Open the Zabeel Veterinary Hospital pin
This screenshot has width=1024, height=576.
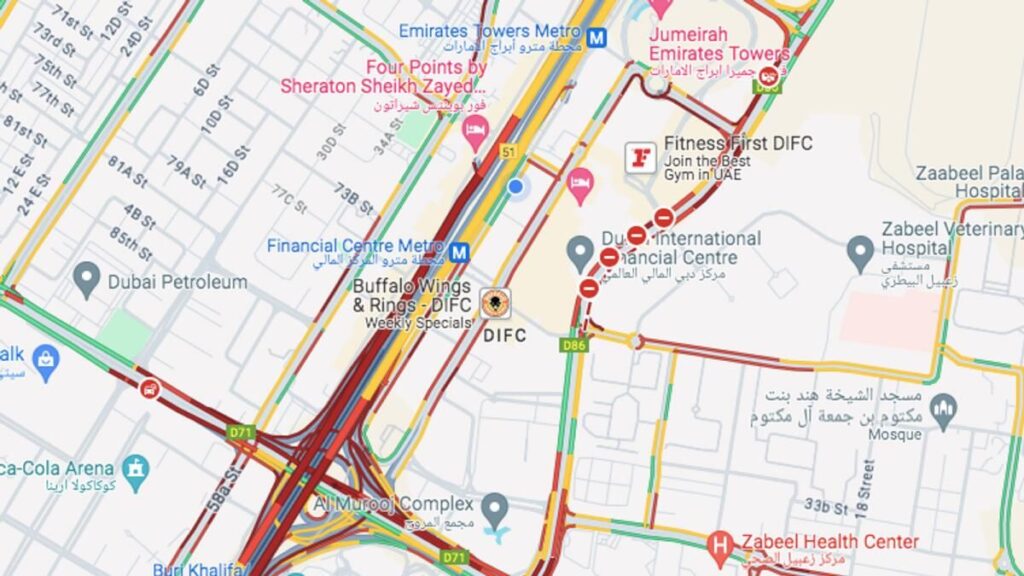[x=860, y=253]
